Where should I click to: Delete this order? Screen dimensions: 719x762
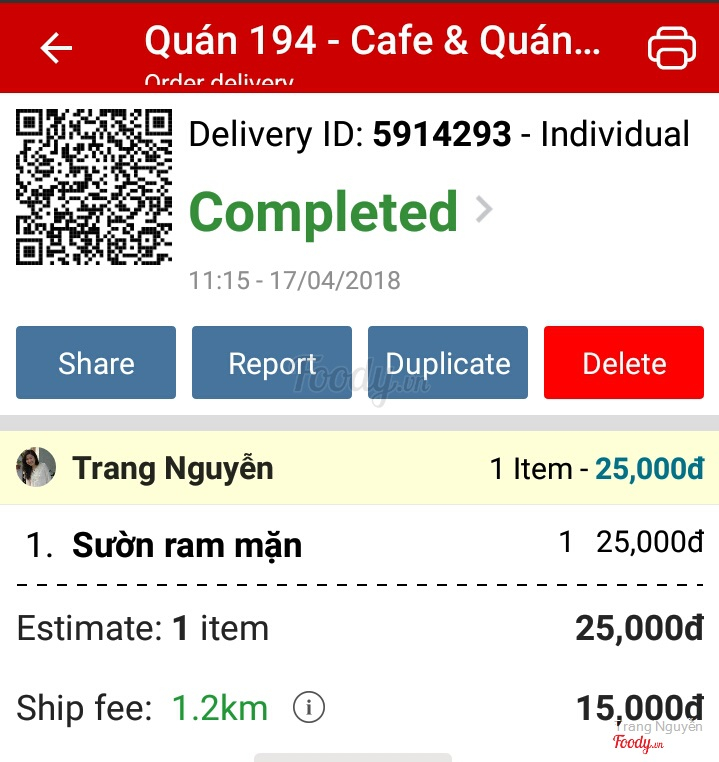coord(624,363)
